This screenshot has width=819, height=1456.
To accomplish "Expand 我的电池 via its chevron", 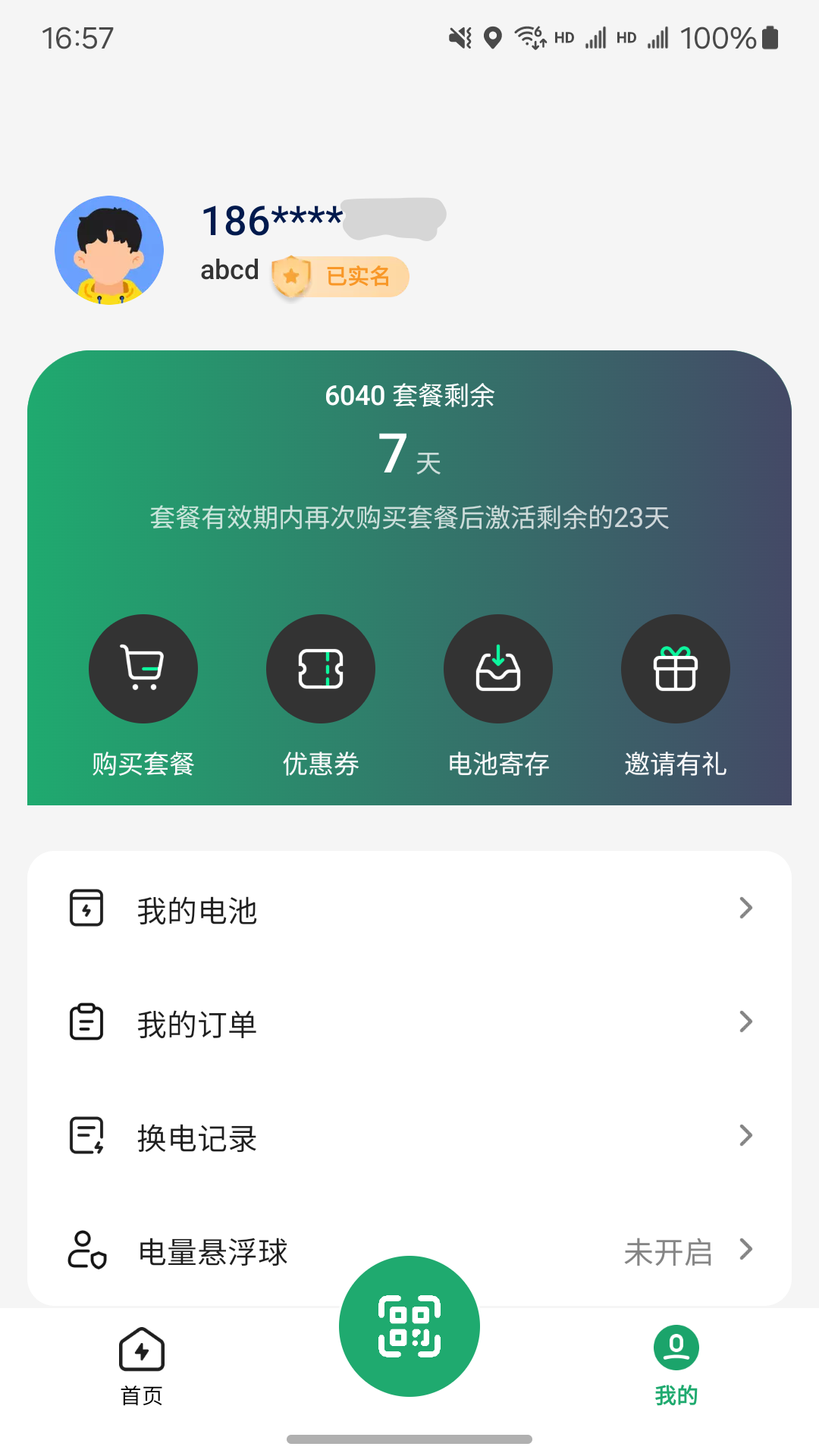I will pyautogui.click(x=746, y=908).
